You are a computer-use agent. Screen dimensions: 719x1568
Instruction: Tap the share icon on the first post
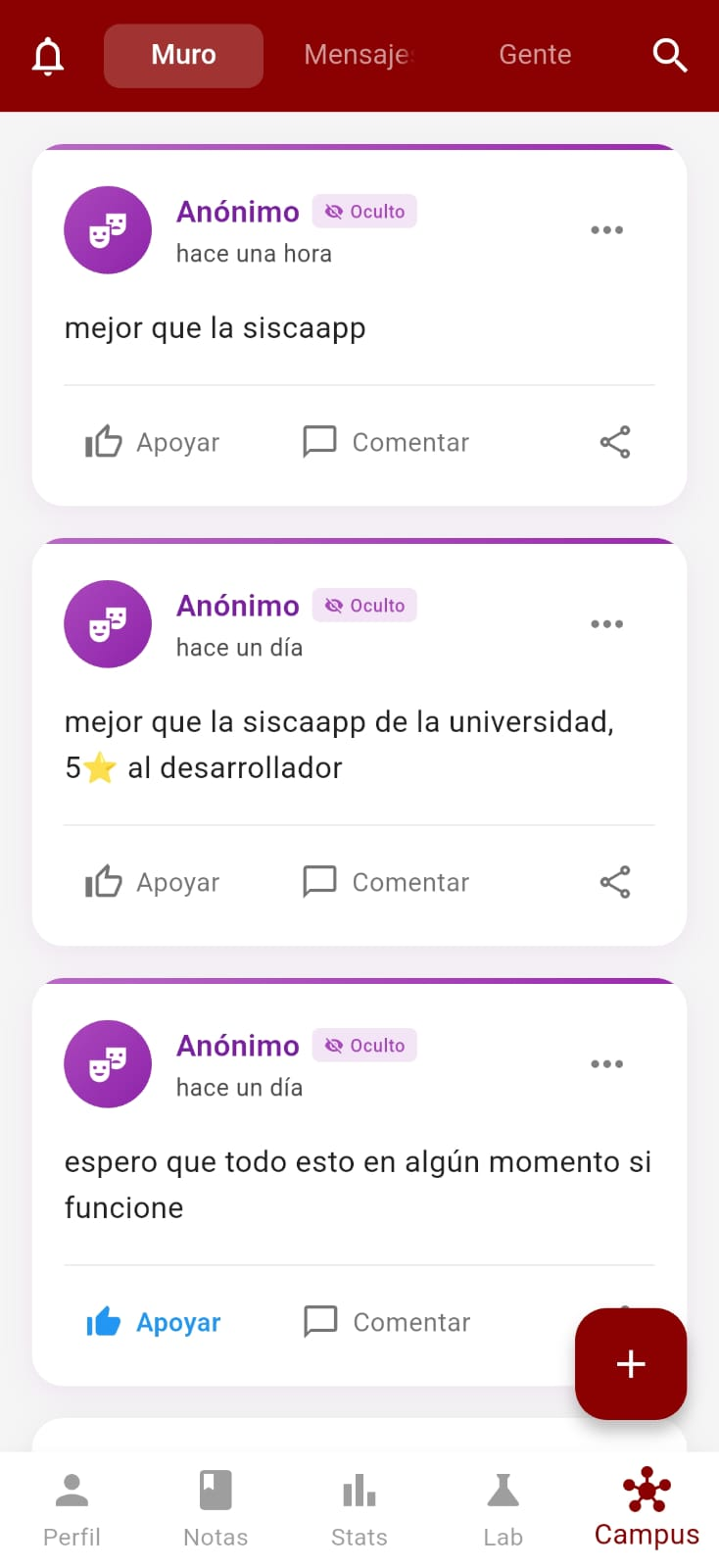[x=615, y=442]
